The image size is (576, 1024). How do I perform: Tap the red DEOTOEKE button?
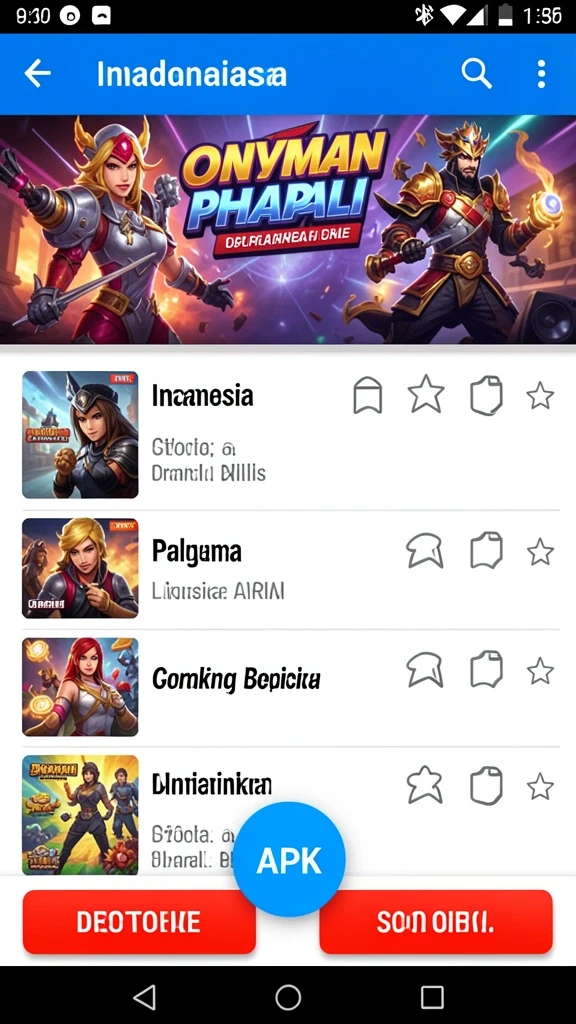pyautogui.click(x=139, y=921)
